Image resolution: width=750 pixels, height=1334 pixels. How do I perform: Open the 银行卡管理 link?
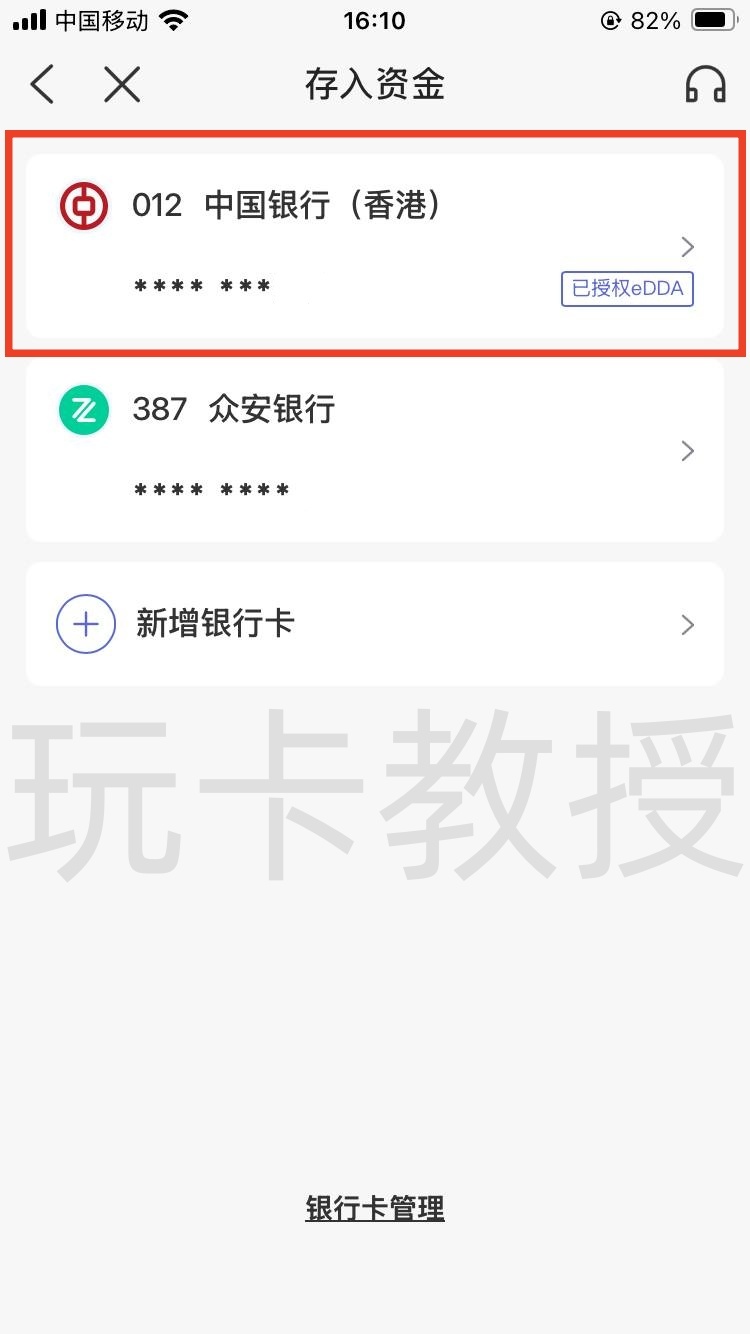(374, 1208)
